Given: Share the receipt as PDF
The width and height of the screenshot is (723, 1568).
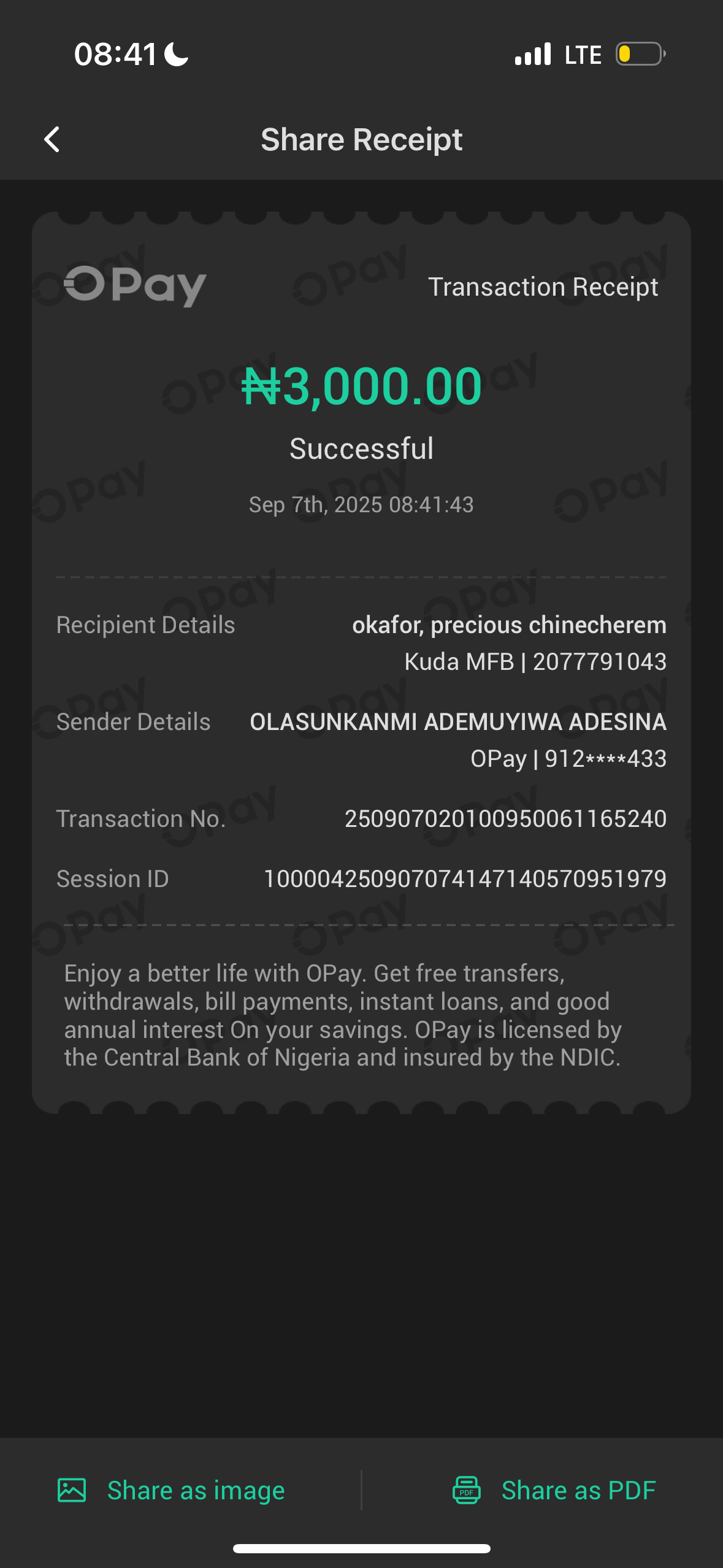Looking at the screenshot, I should 554,1490.
